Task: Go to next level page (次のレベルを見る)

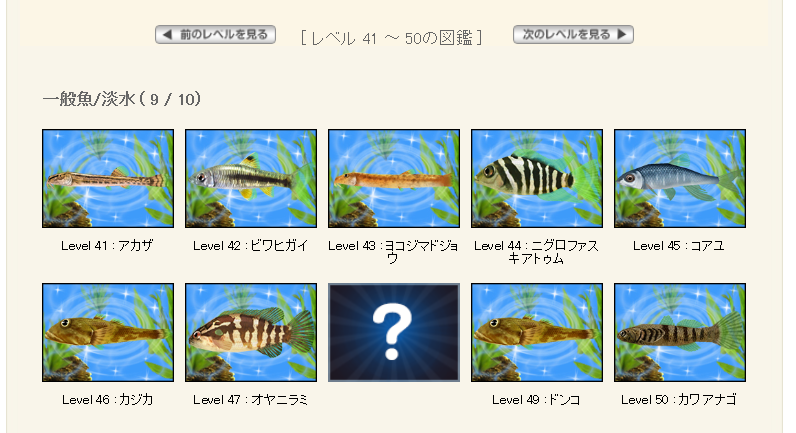Action: pyautogui.click(x=573, y=35)
